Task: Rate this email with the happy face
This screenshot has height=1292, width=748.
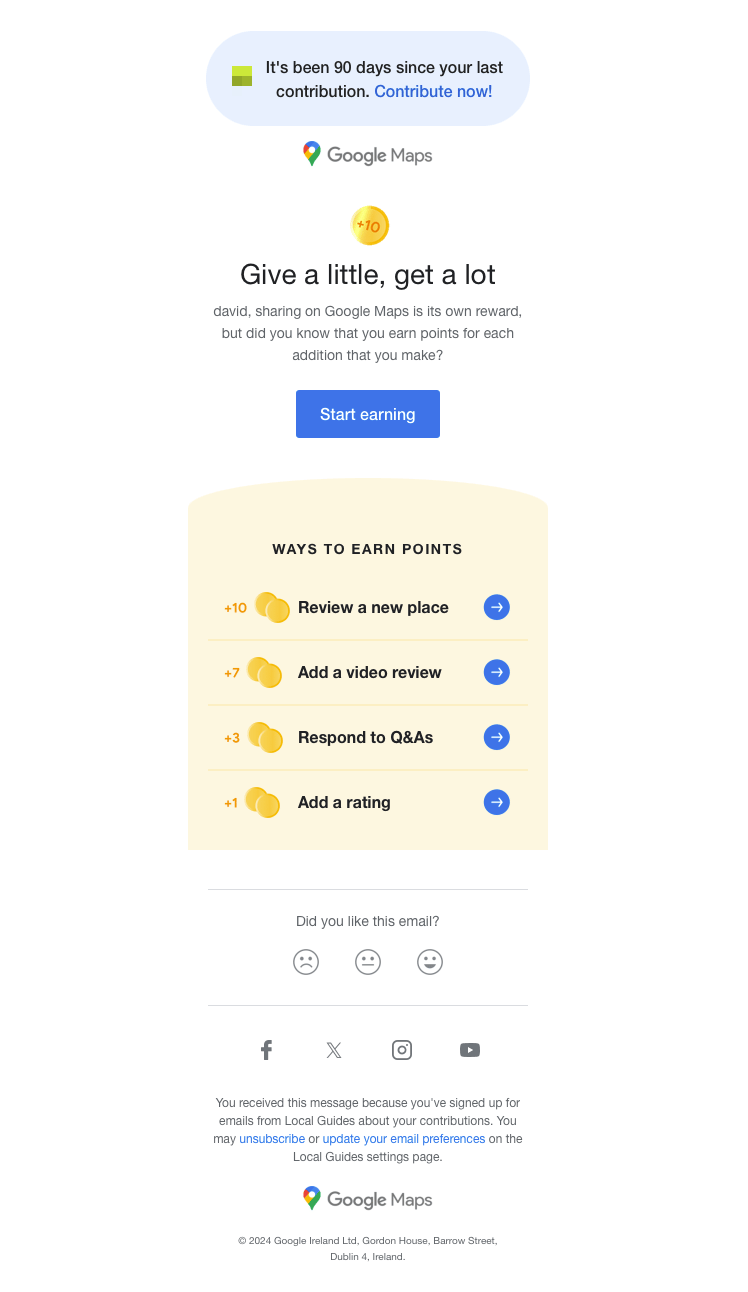Action: pos(430,962)
